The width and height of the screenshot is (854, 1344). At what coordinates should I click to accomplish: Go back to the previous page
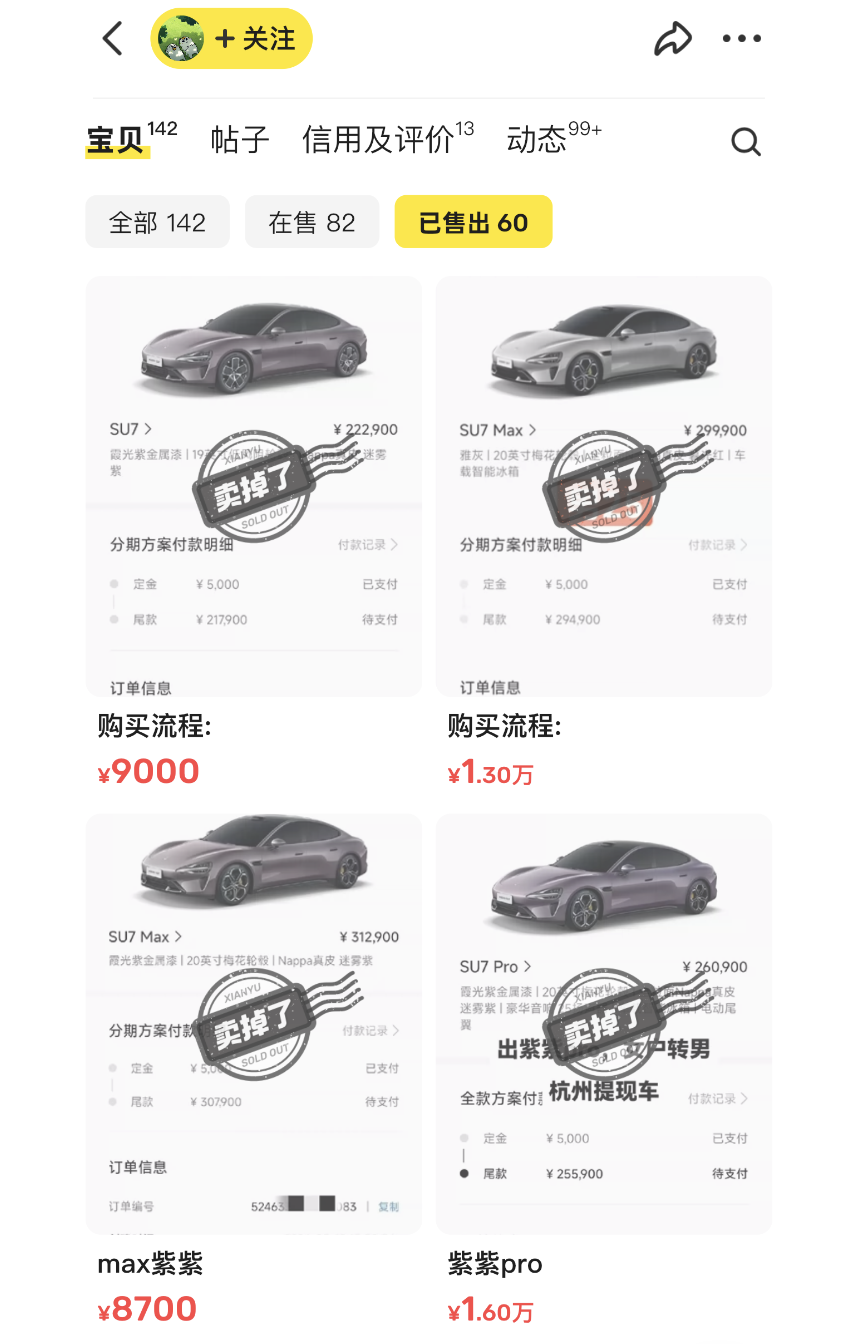coord(113,40)
